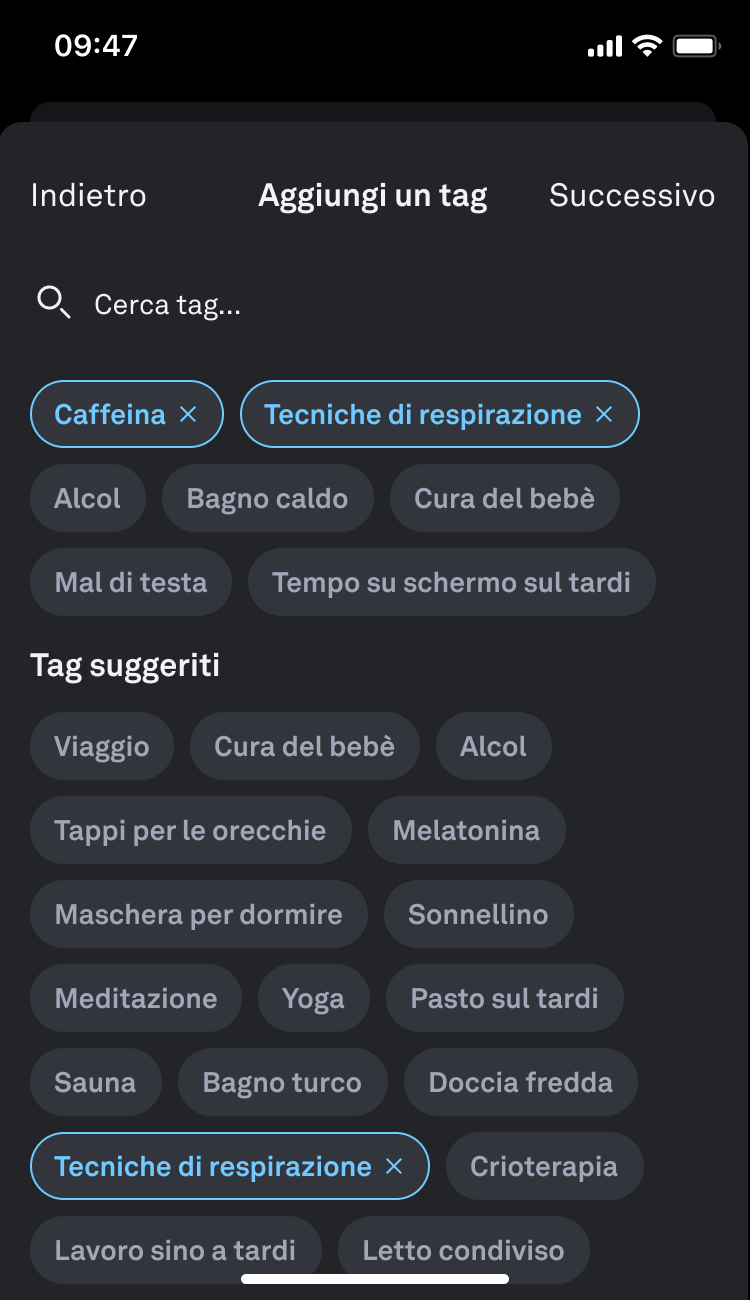Choose Tempo su schermo sul tardi tag
The image size is (750, 1300).
[451, 582]
